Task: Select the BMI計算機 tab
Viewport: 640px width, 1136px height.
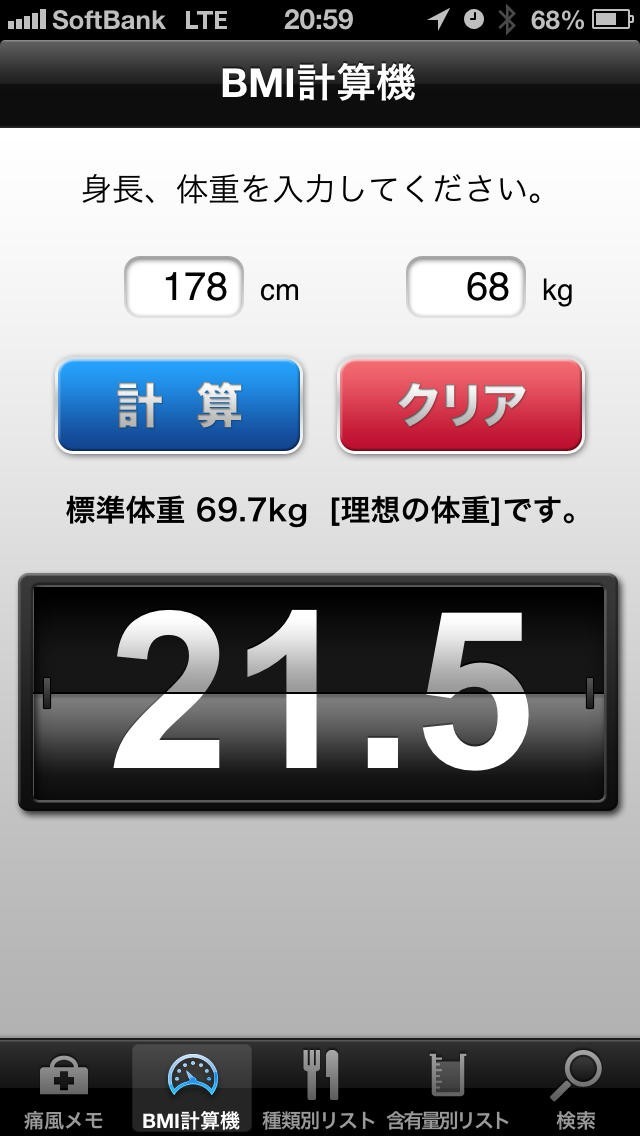Action: click(192, 1090)
